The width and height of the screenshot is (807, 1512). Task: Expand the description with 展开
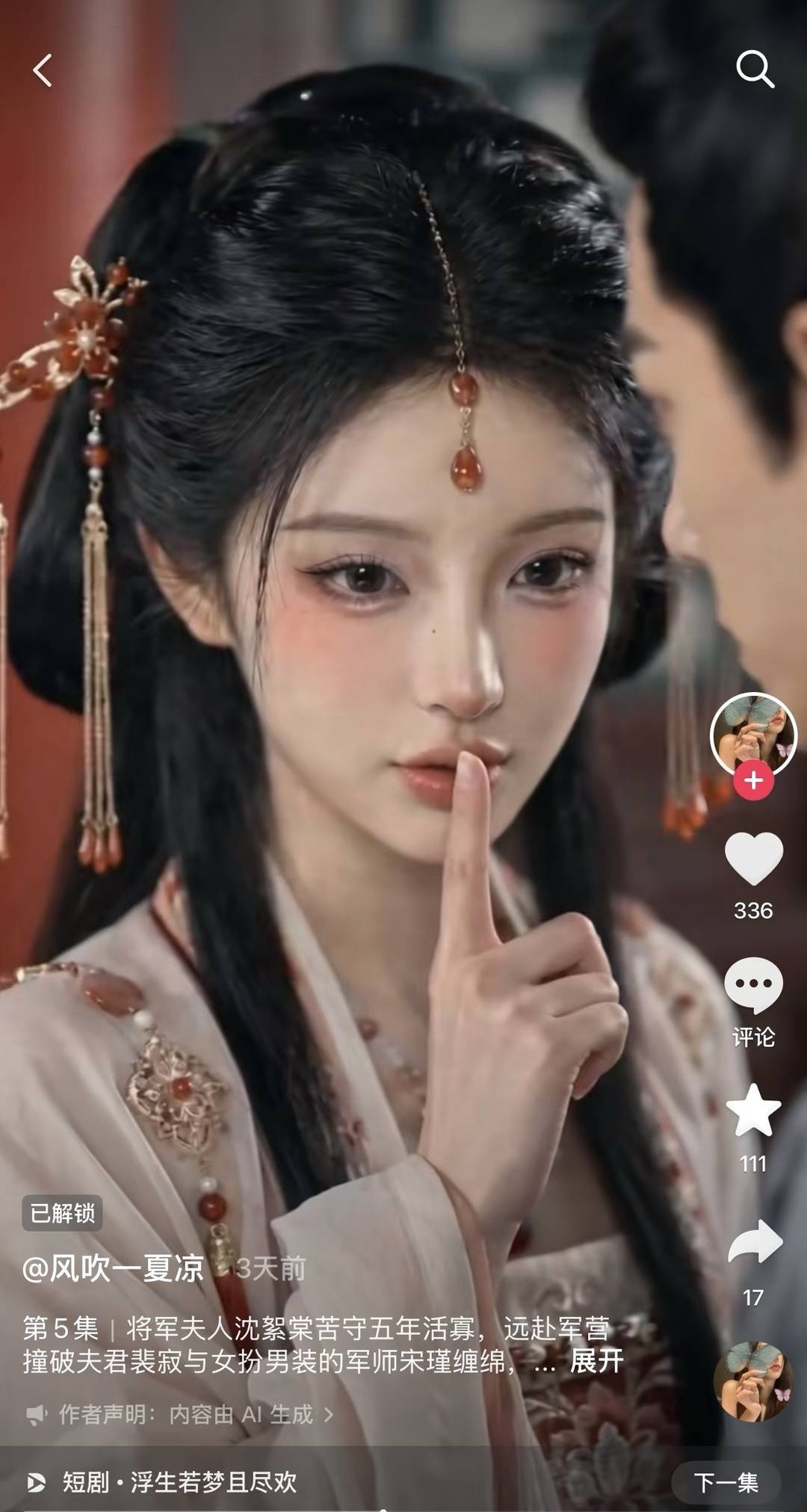(x=596, y=1361)
